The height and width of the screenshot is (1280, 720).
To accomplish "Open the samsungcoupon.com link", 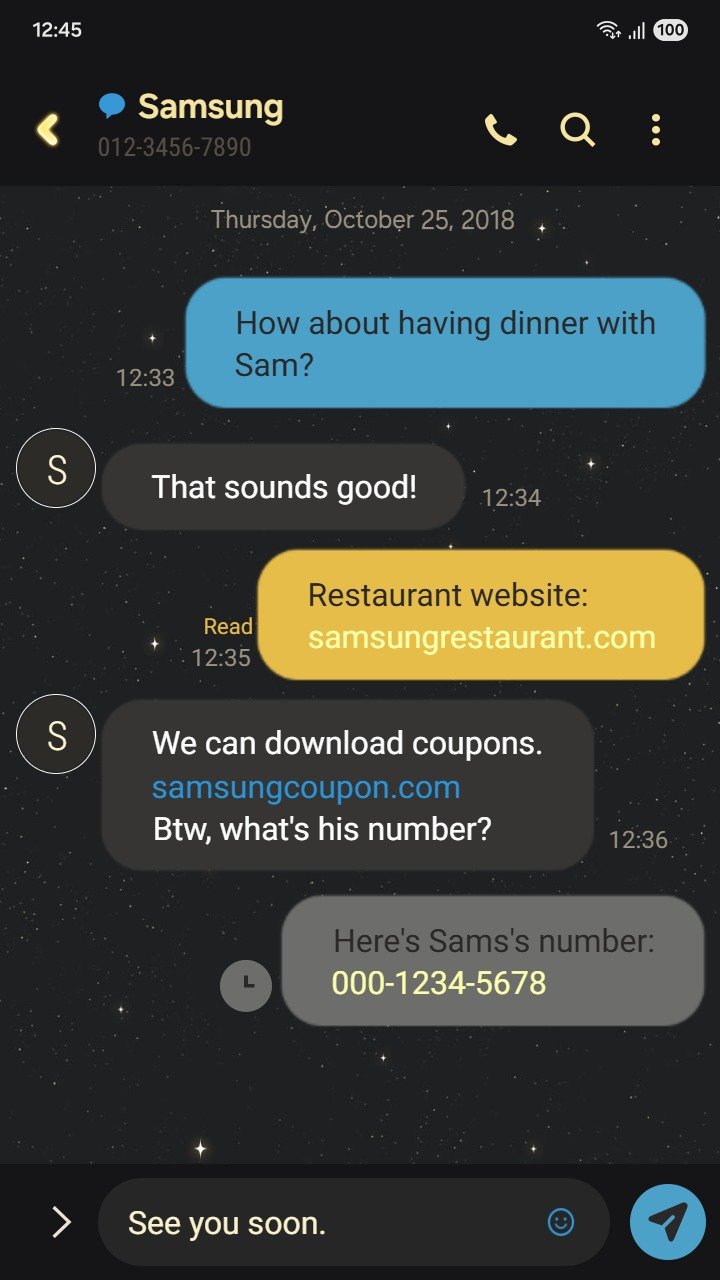I will click(x=306, y=787).
